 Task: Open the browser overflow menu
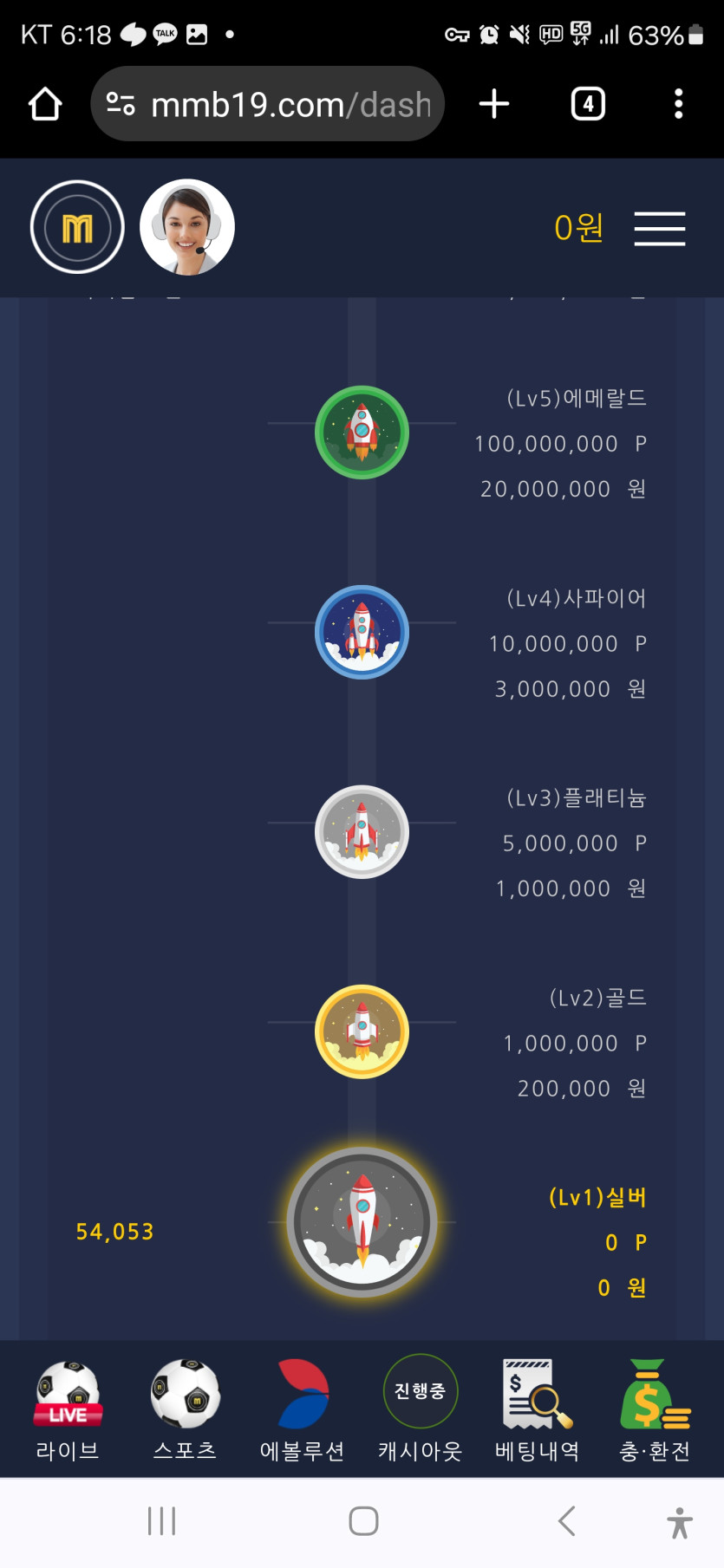pyautogui.click(x=679, y=104)
